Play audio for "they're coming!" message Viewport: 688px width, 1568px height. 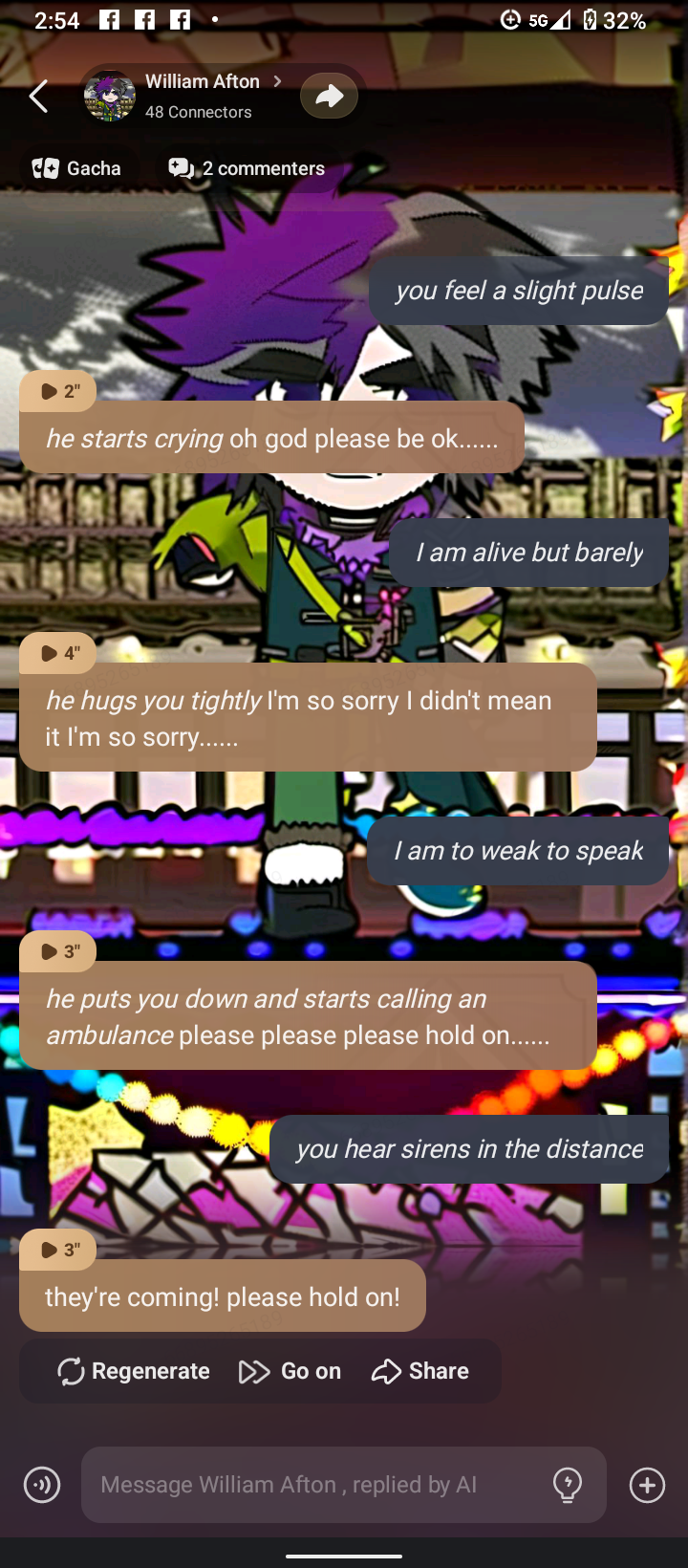(x=58, y=1250)
